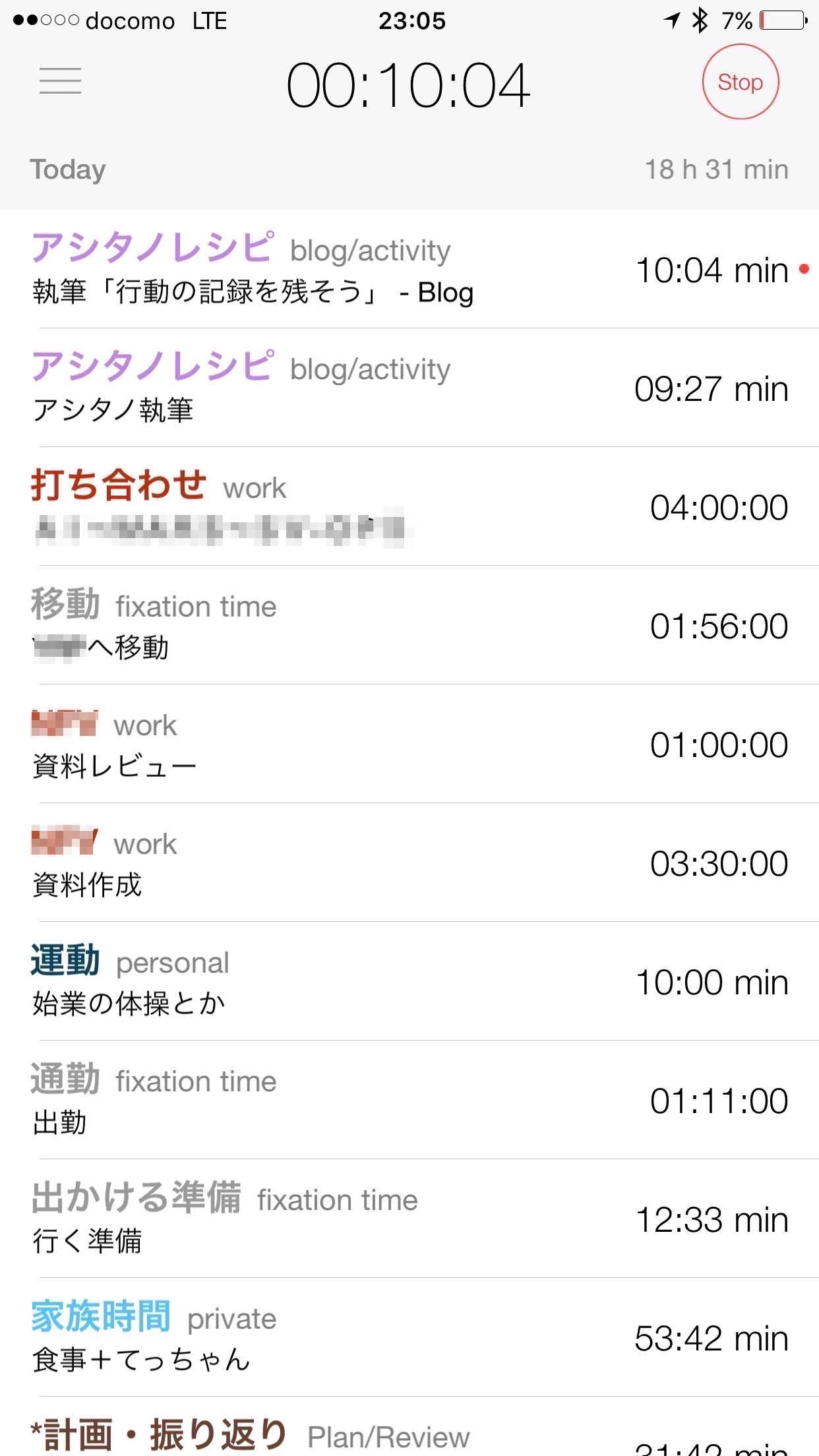Open the hamburger menu

tap(60, 81)
